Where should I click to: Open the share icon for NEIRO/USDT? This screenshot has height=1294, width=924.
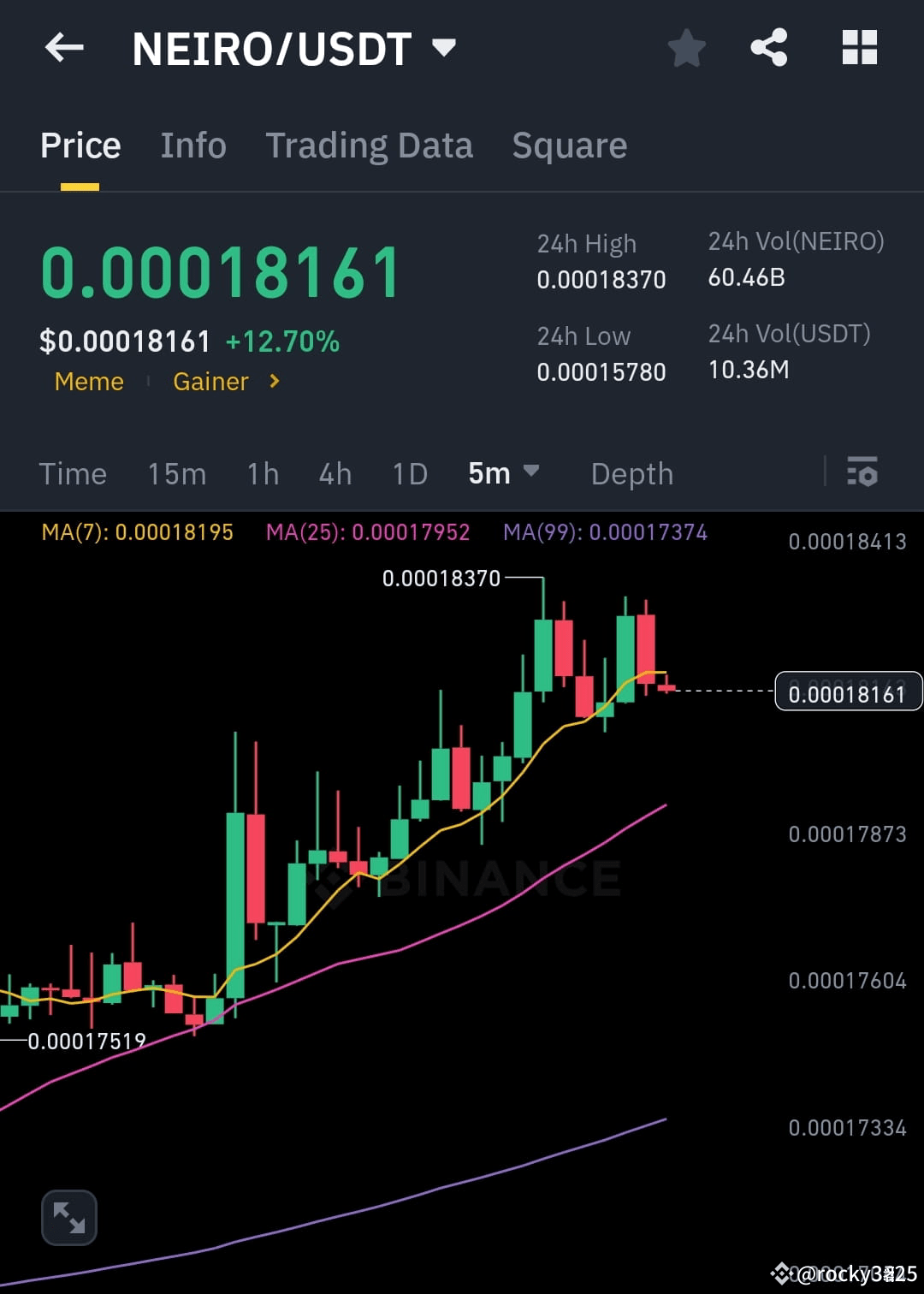pyautogui.click(x=769, y=47)
